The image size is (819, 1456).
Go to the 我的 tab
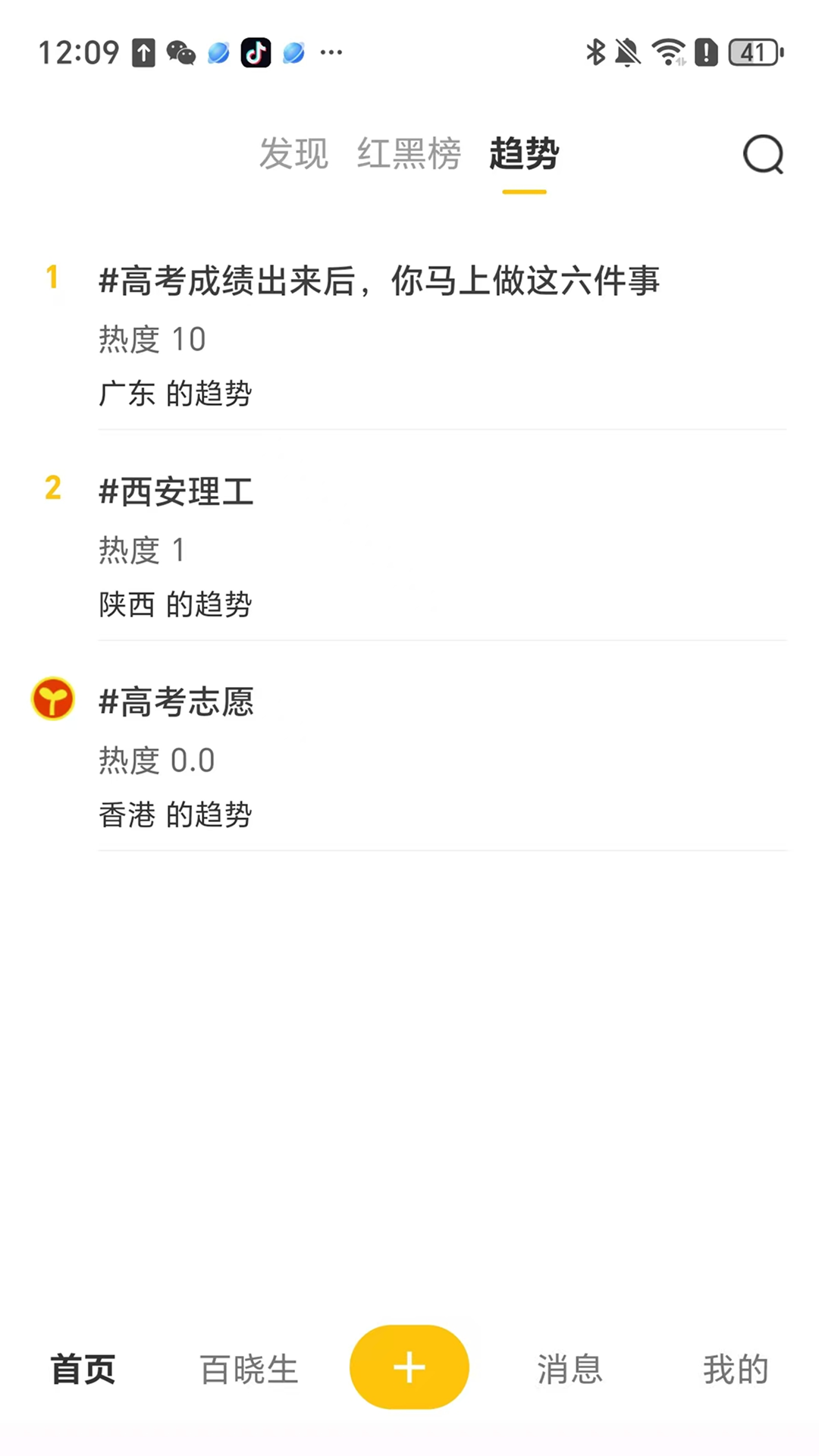click(735, 1370)
